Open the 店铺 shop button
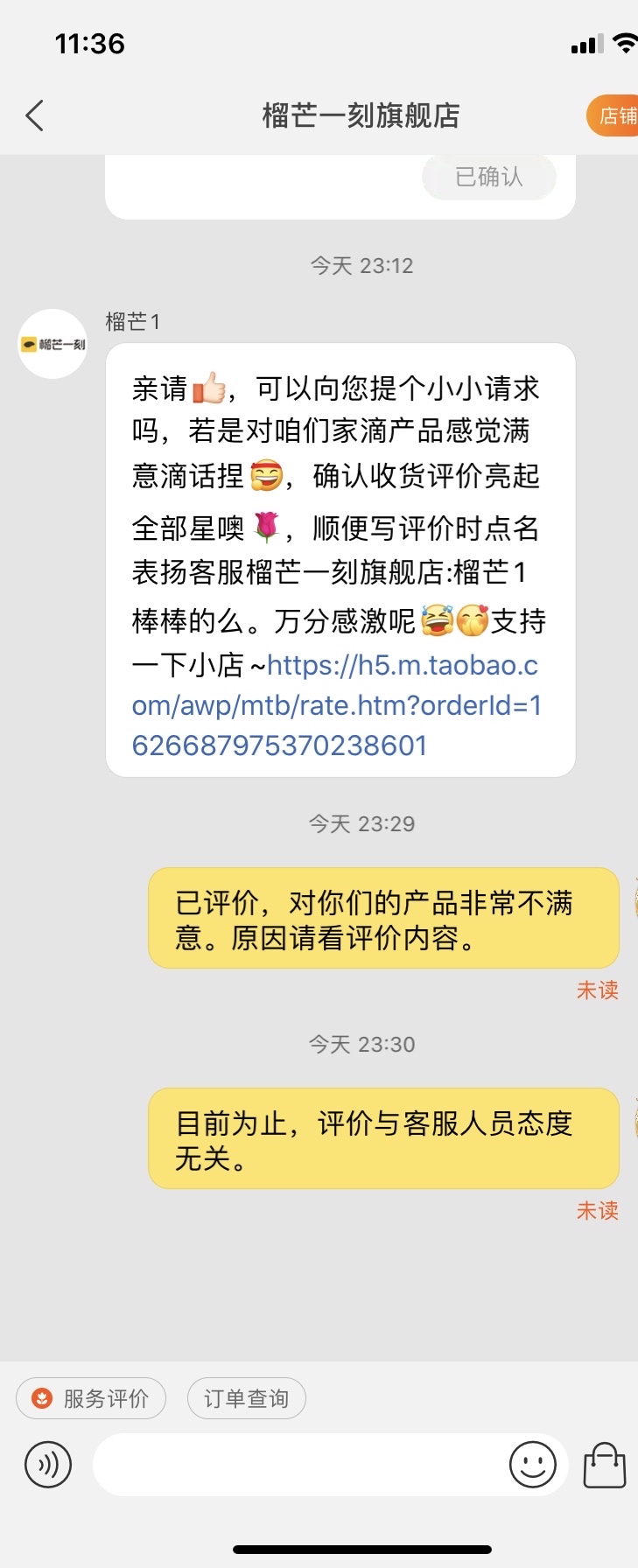 616,115
